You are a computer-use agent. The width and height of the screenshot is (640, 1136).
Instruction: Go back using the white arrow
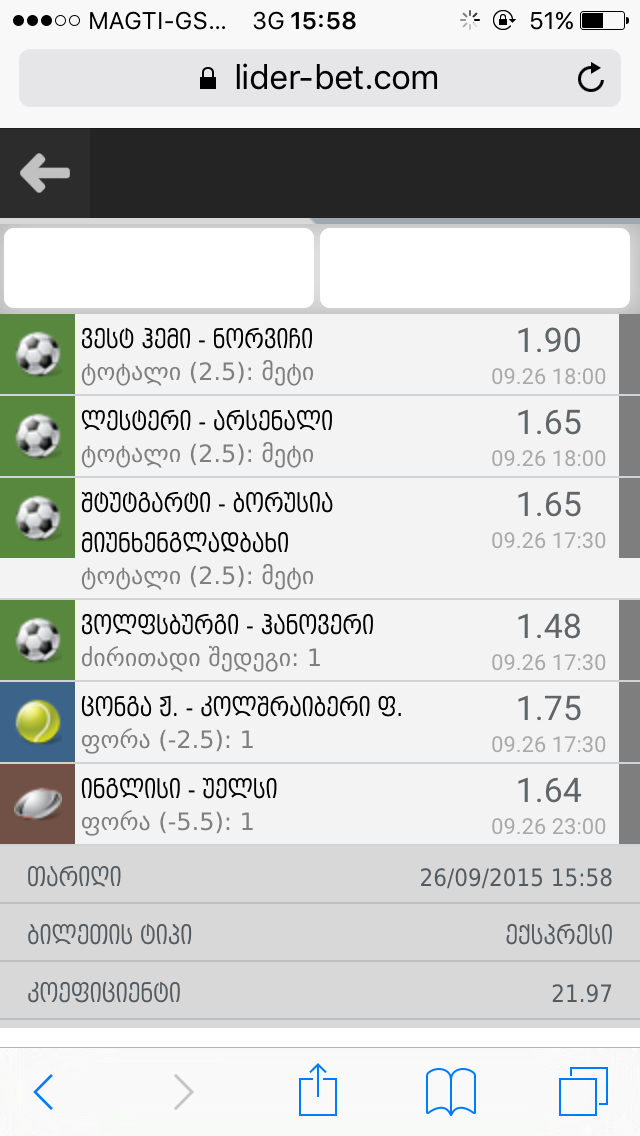click(x=45, y=173)
